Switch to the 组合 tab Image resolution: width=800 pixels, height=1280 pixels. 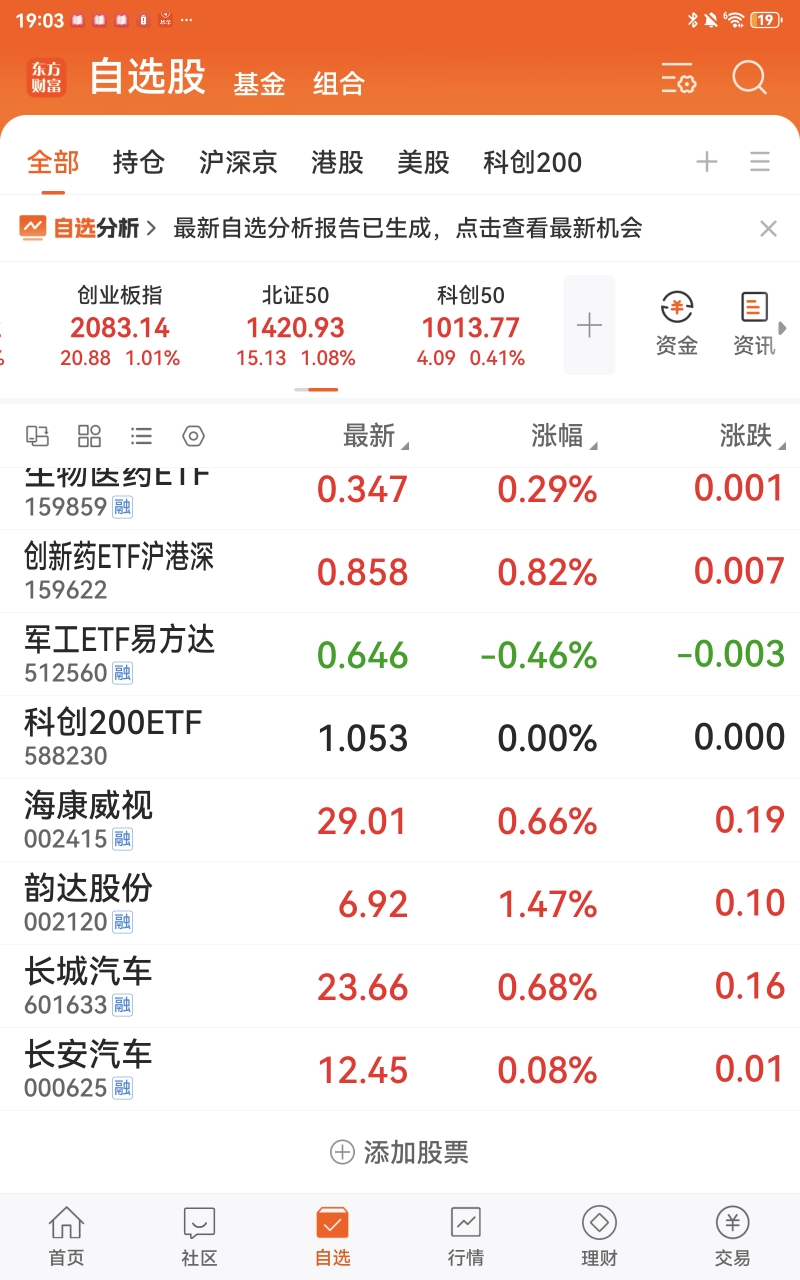pos(339,84)
